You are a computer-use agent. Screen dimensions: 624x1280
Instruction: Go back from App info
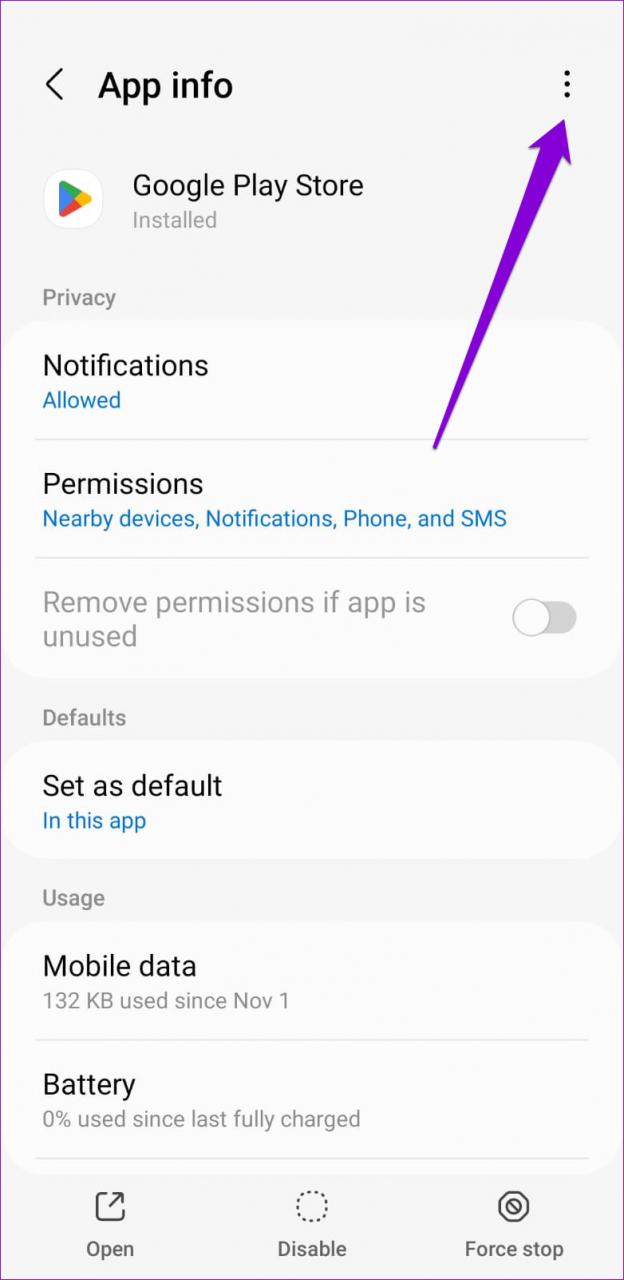coord(55,85)
